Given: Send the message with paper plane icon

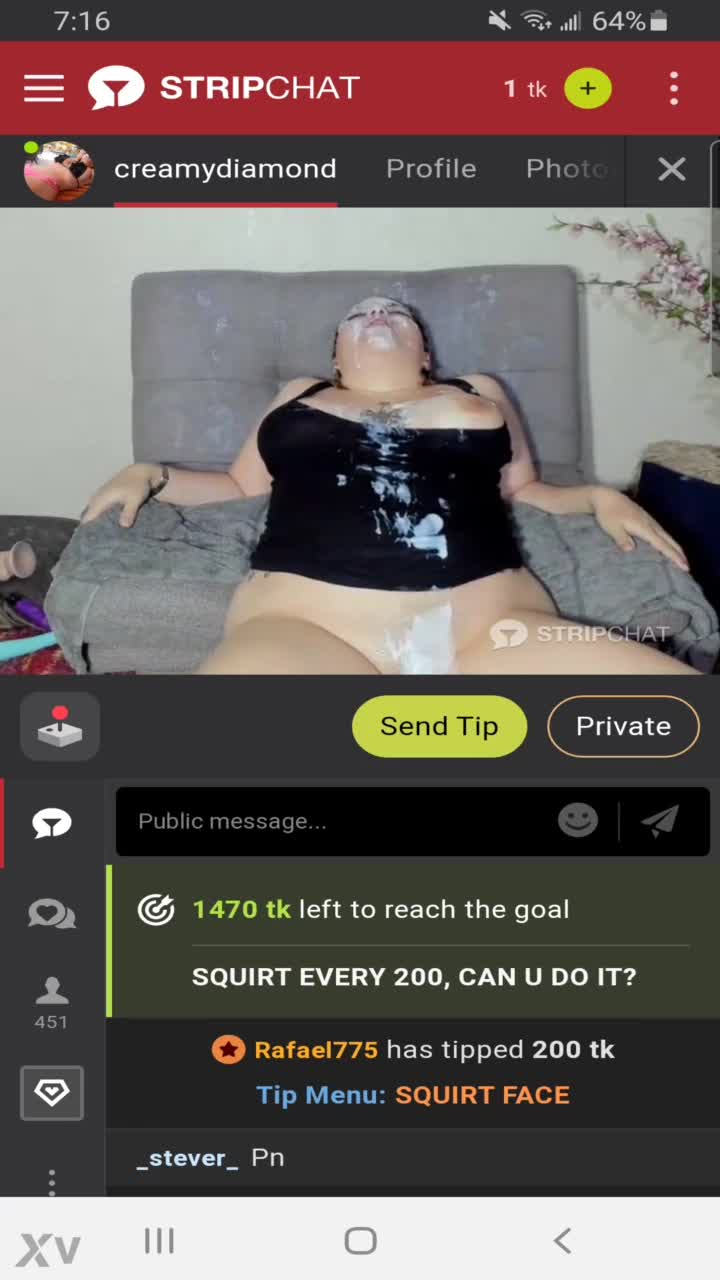Looking at the screenshot, I should pyautogui.click(x=660, y=821).
